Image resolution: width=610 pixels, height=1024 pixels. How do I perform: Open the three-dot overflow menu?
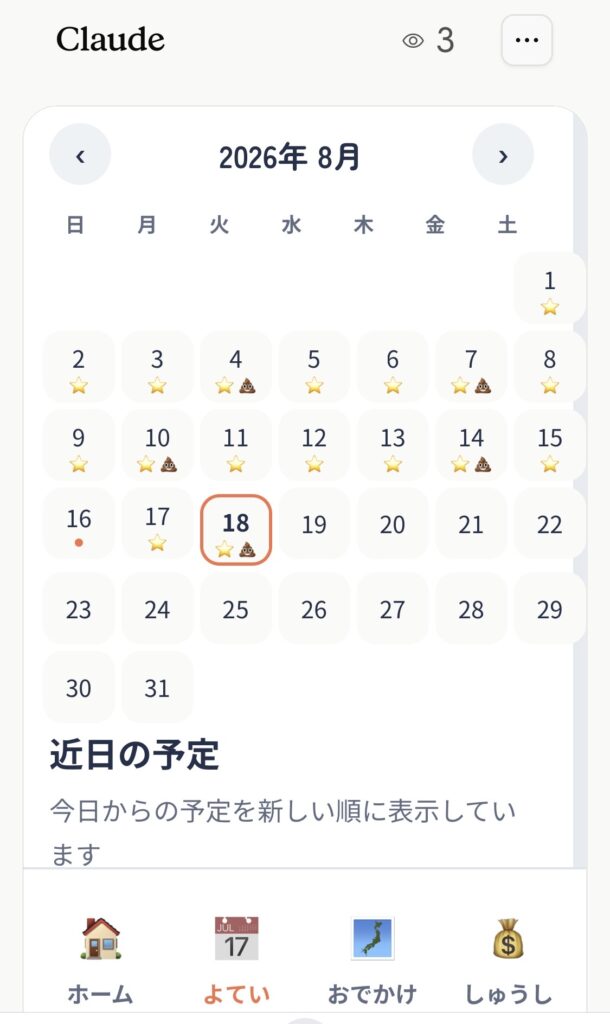point(526,40)
